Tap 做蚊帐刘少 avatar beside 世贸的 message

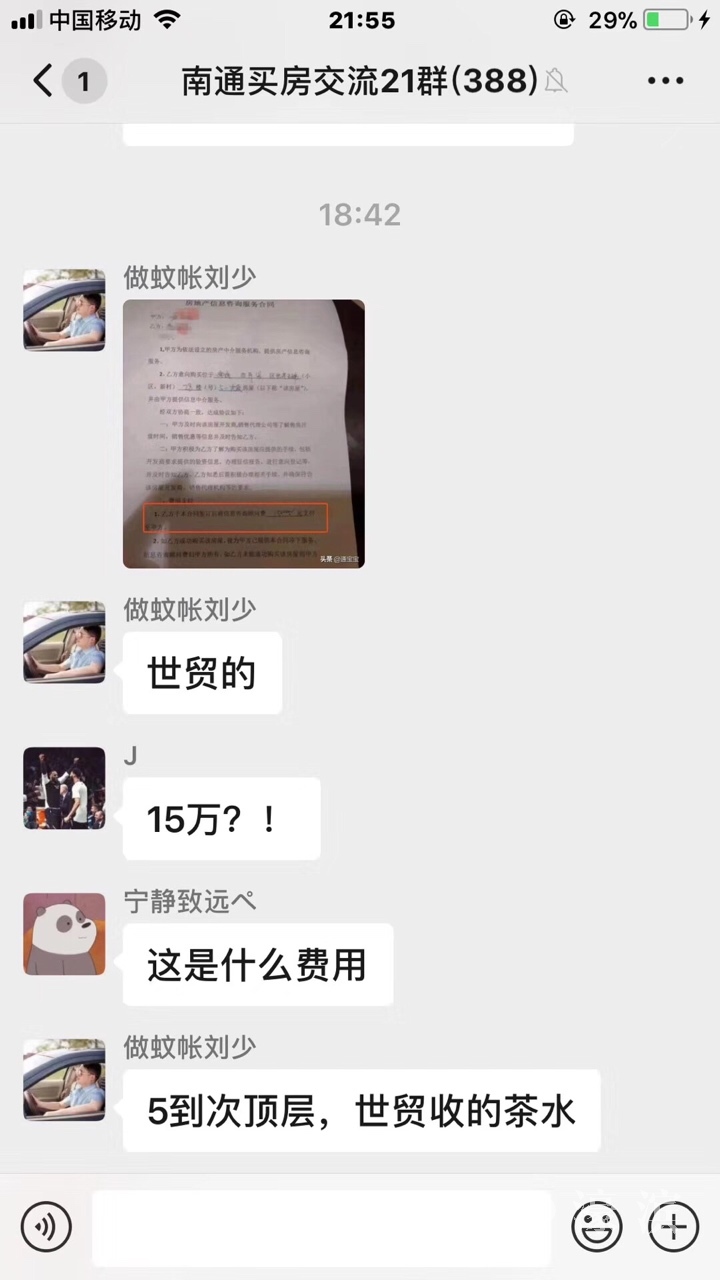click(x=64, y=642)
